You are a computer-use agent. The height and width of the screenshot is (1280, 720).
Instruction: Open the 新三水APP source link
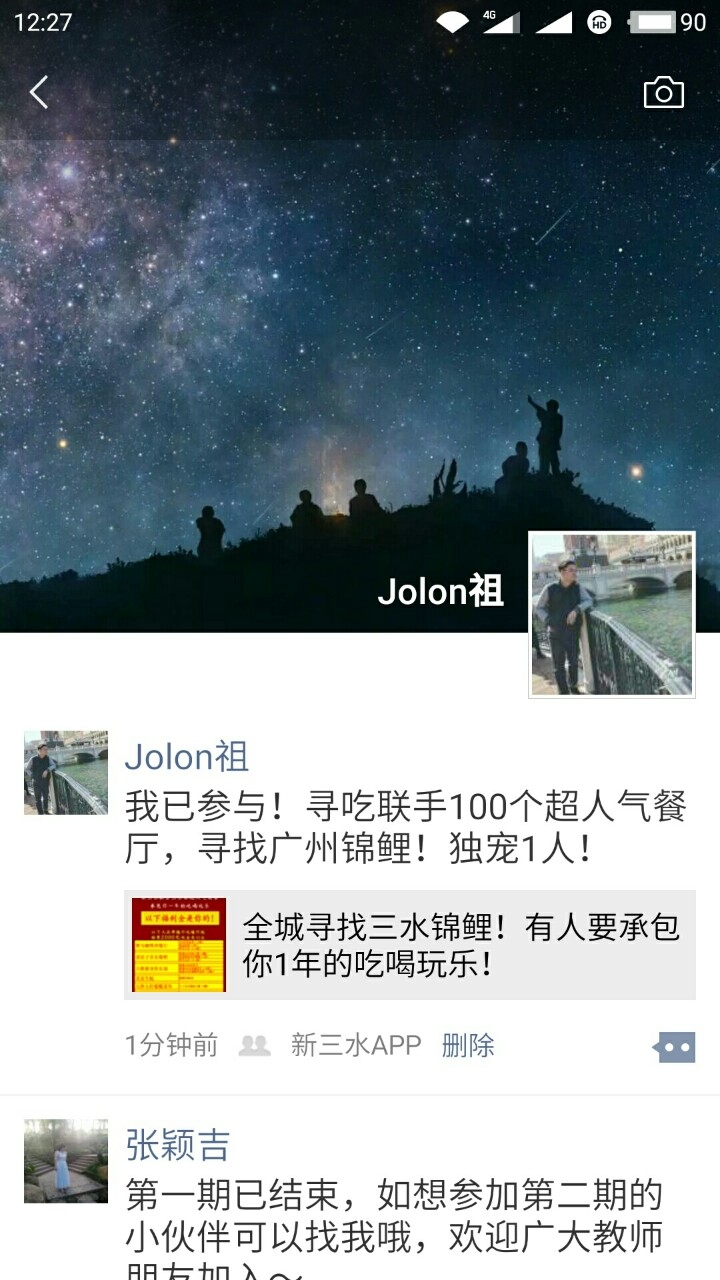[356, 1046]
